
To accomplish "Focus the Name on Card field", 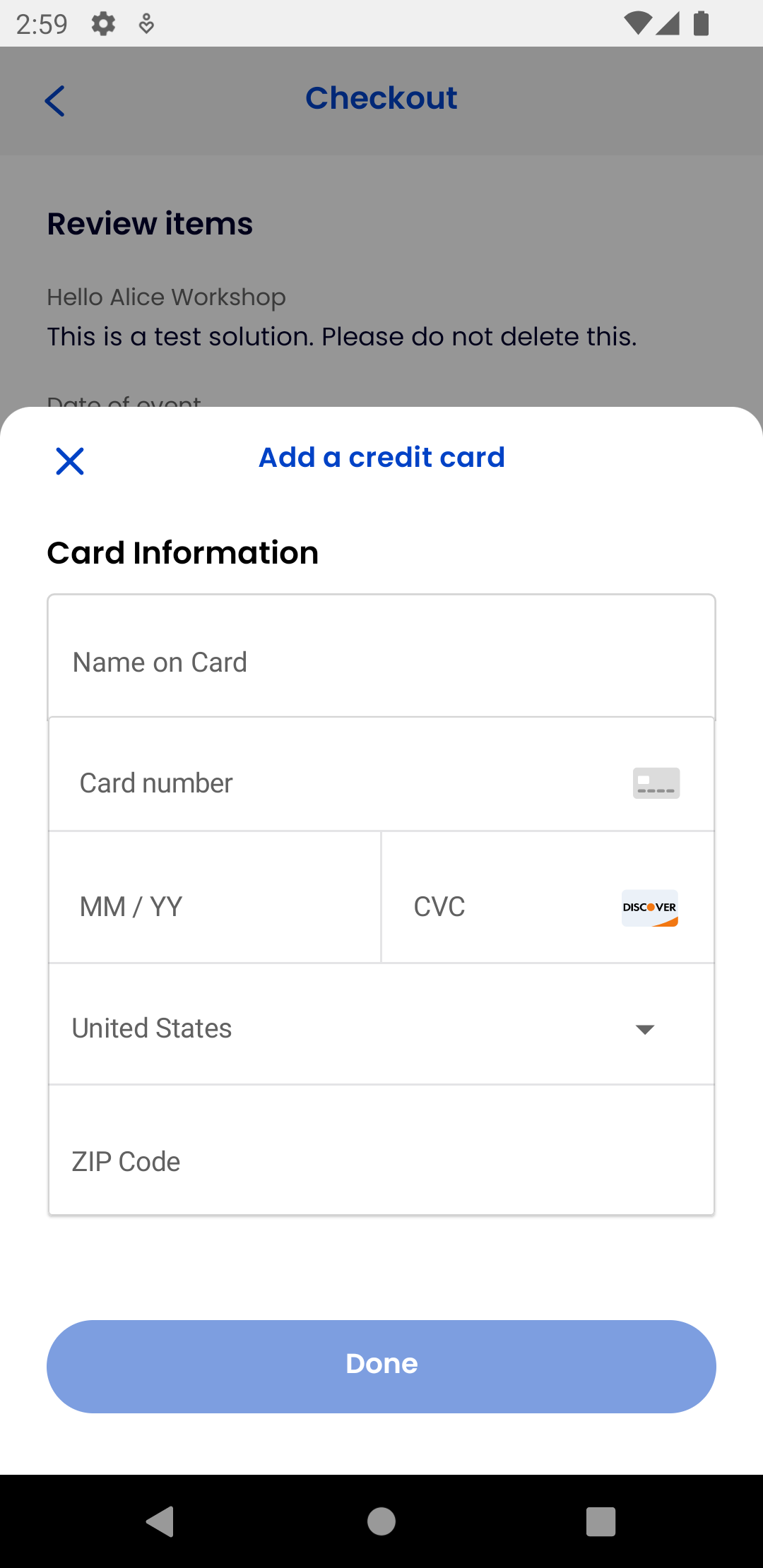I will [283, 661].
